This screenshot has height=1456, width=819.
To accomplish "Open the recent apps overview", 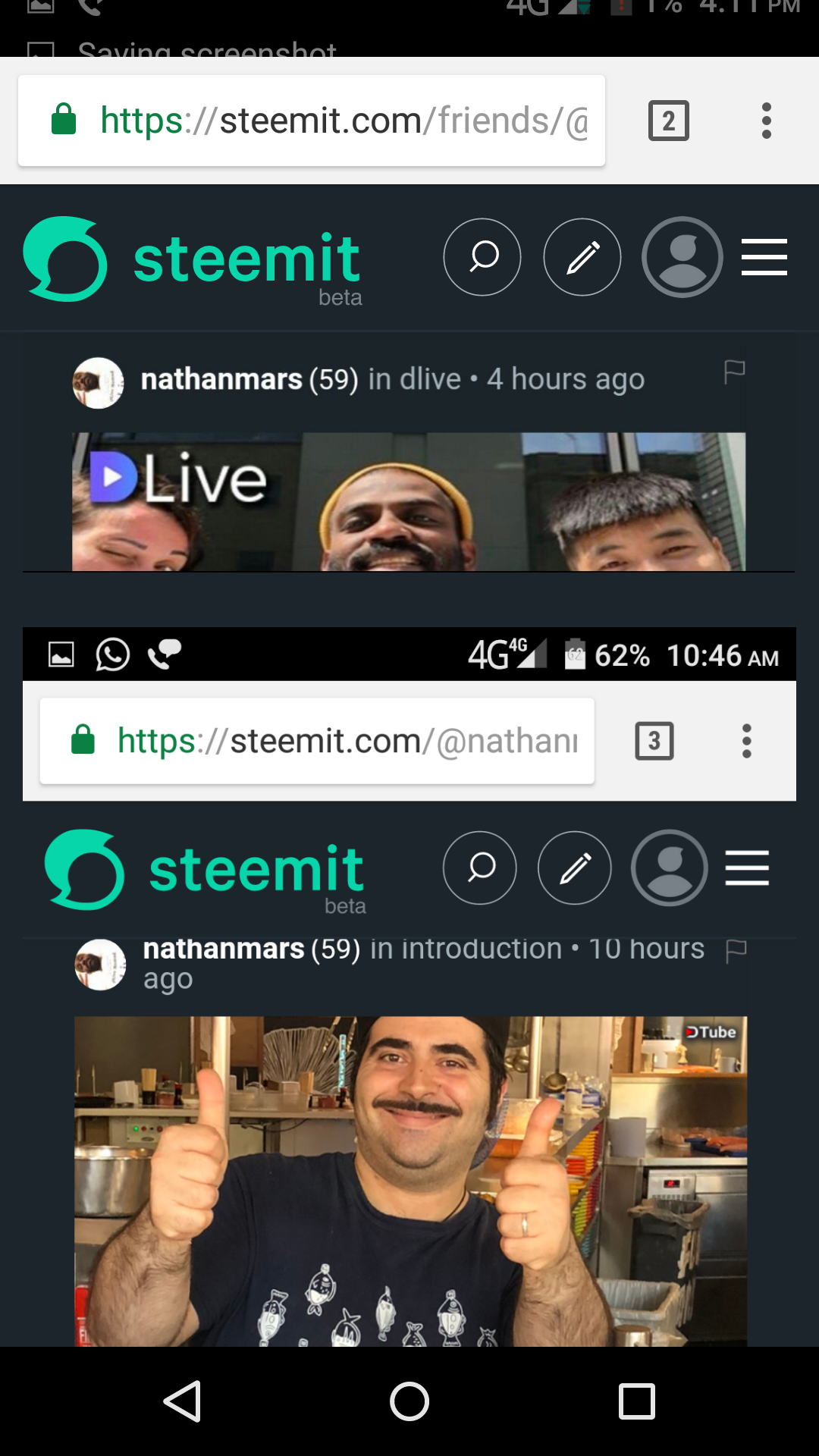I will (x=636, y=1401).
